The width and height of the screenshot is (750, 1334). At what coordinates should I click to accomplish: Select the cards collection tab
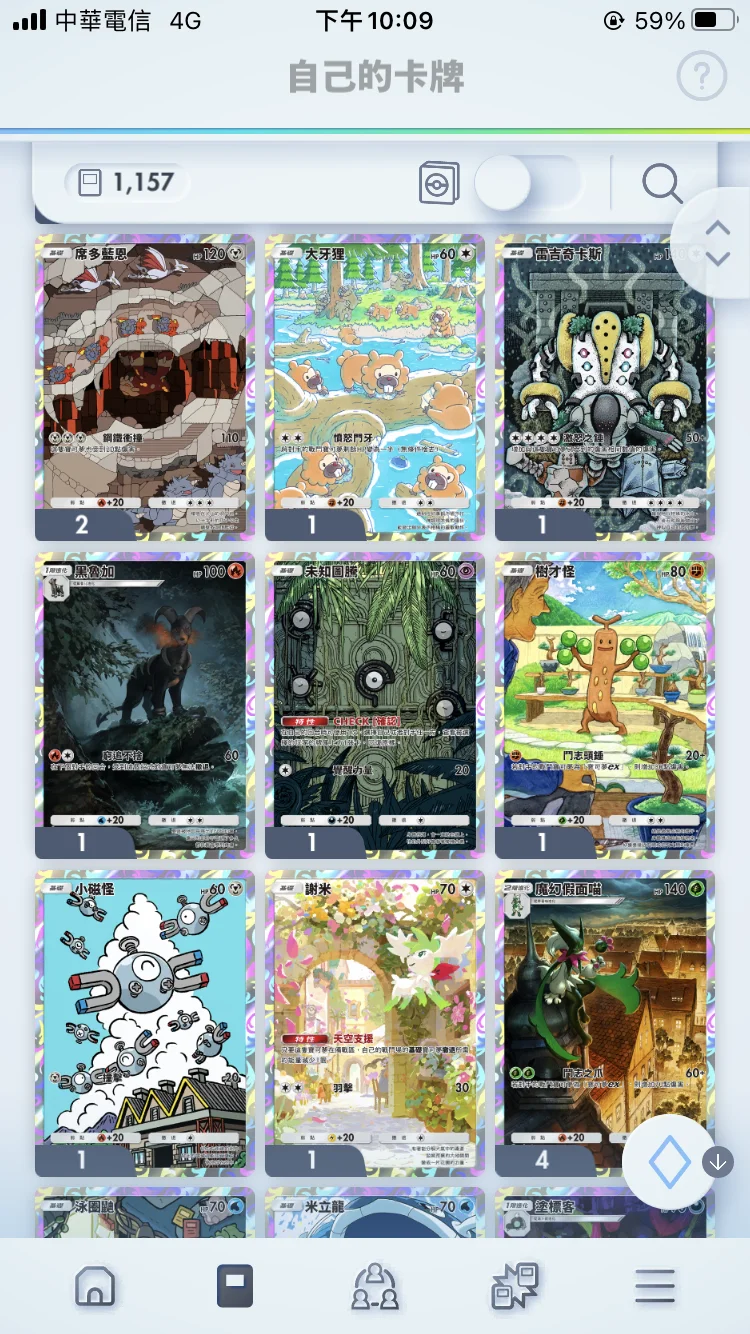235,1286
